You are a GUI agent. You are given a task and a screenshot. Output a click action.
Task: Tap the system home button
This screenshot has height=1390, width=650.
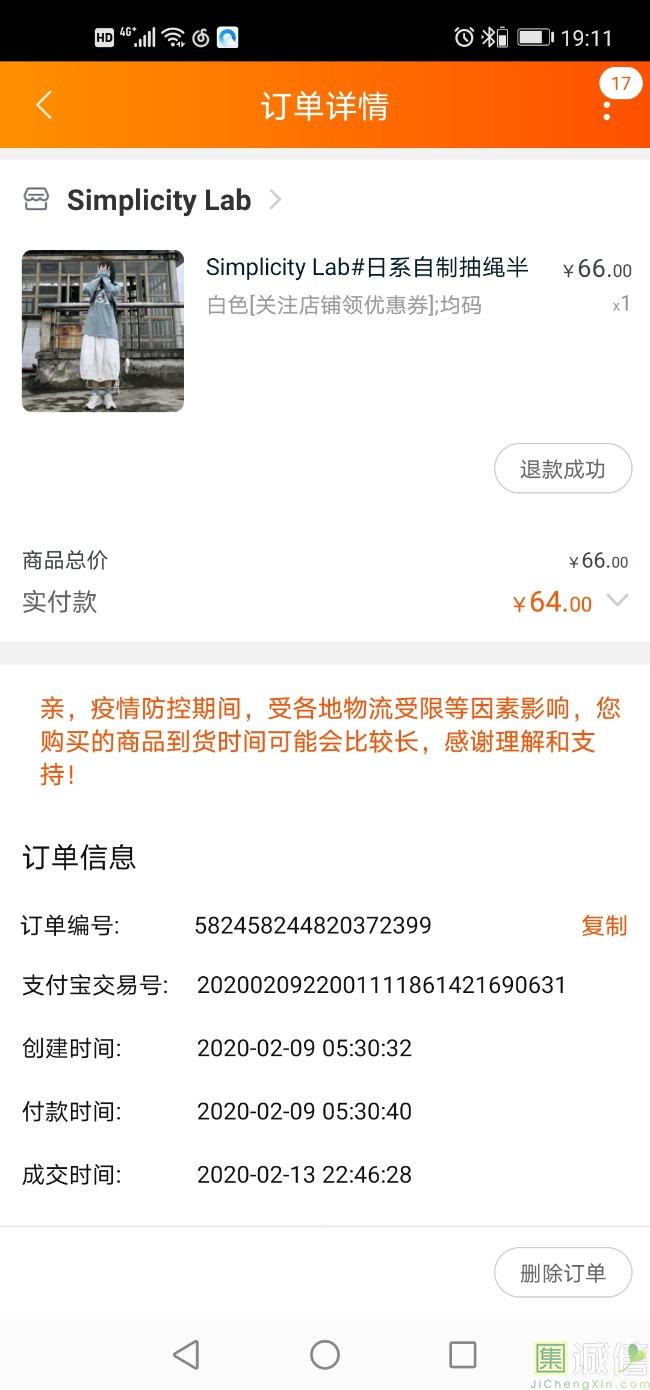[325, 1355]
